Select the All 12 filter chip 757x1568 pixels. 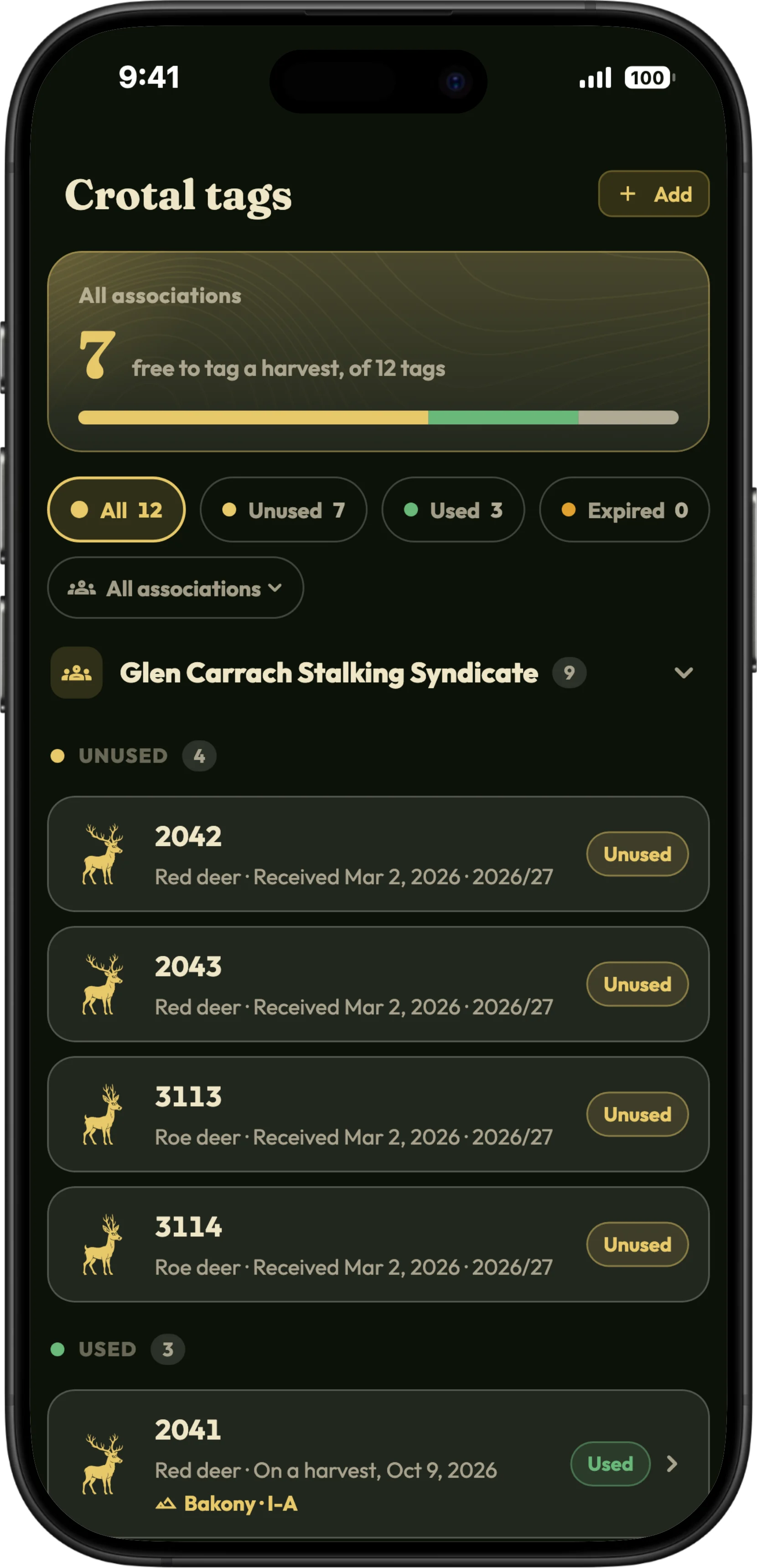tap(116, 509)
